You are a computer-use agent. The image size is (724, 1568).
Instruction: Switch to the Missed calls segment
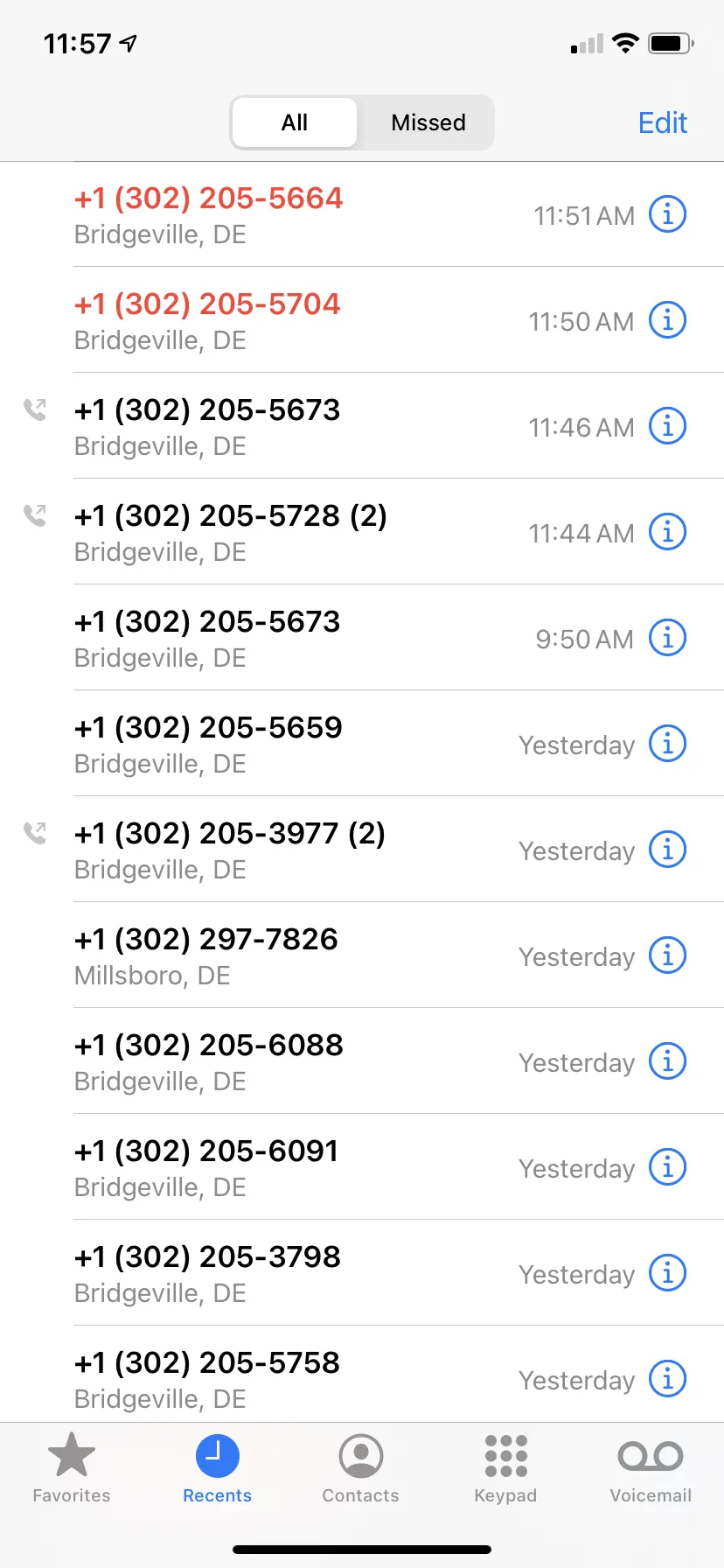point(428,122)
